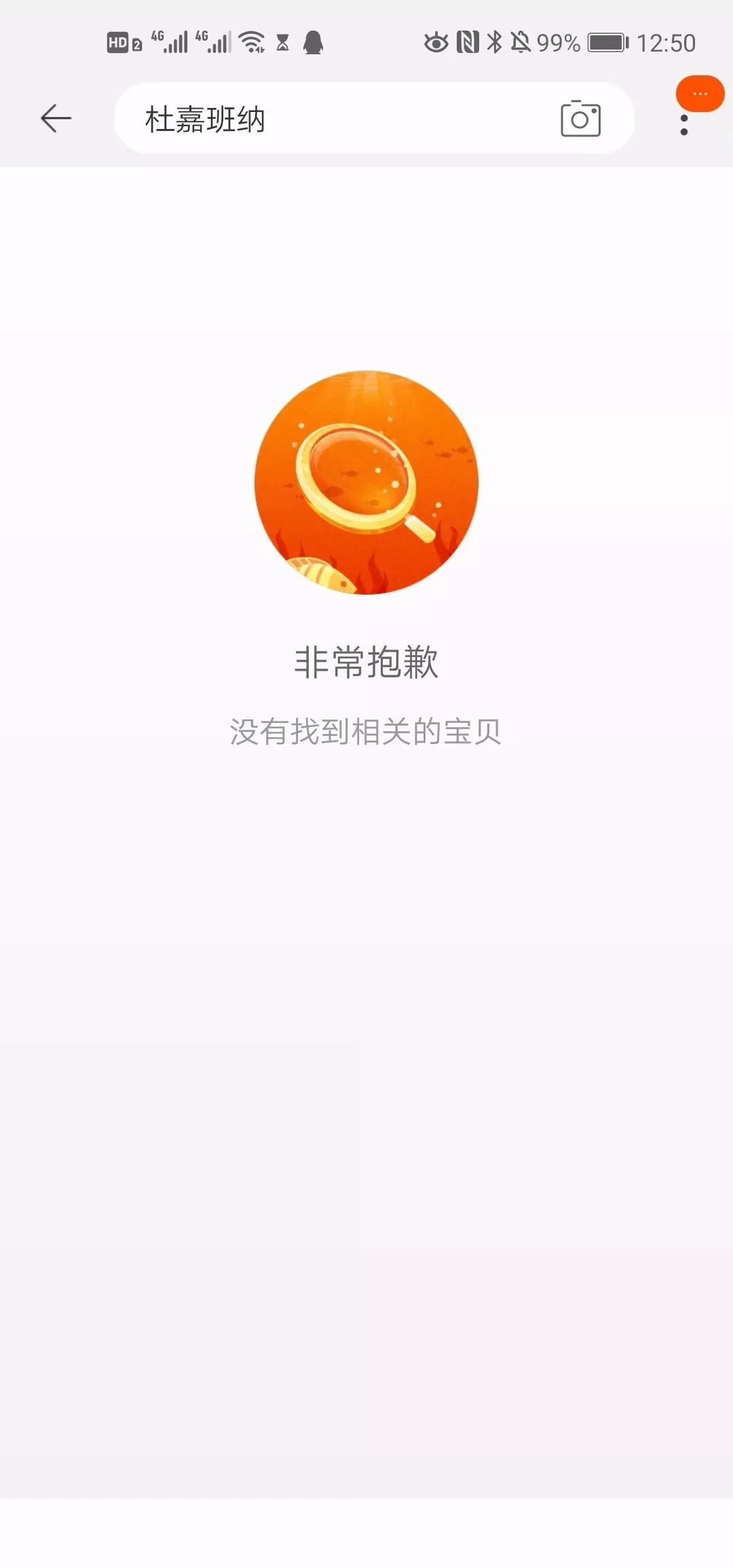Image resolution: width=733 pixels, height=1568 pixels.
Task: Tap the search bar keyword 杜嘉班纳
Action: (204, 119)
